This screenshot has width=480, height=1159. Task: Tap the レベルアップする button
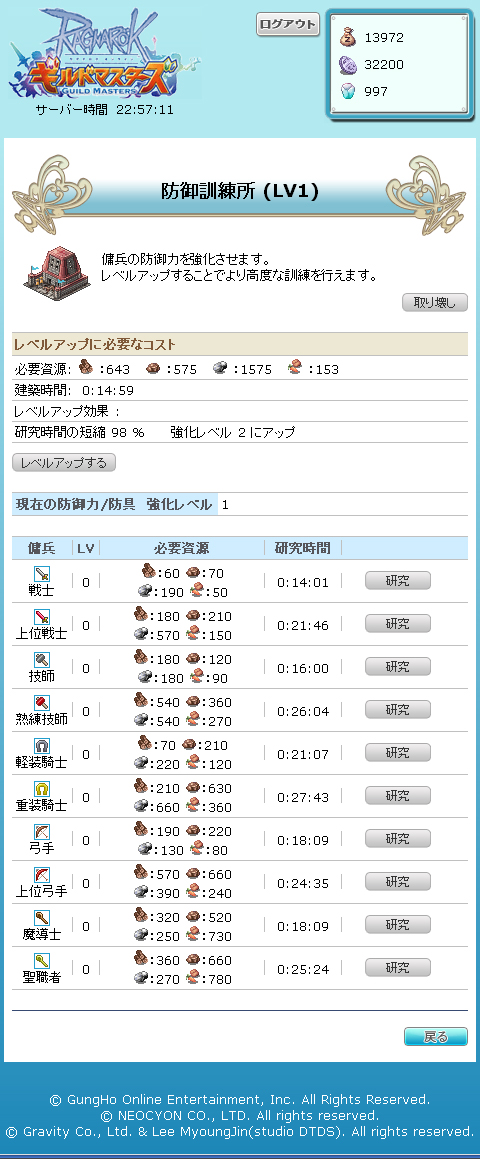point(64,463)
